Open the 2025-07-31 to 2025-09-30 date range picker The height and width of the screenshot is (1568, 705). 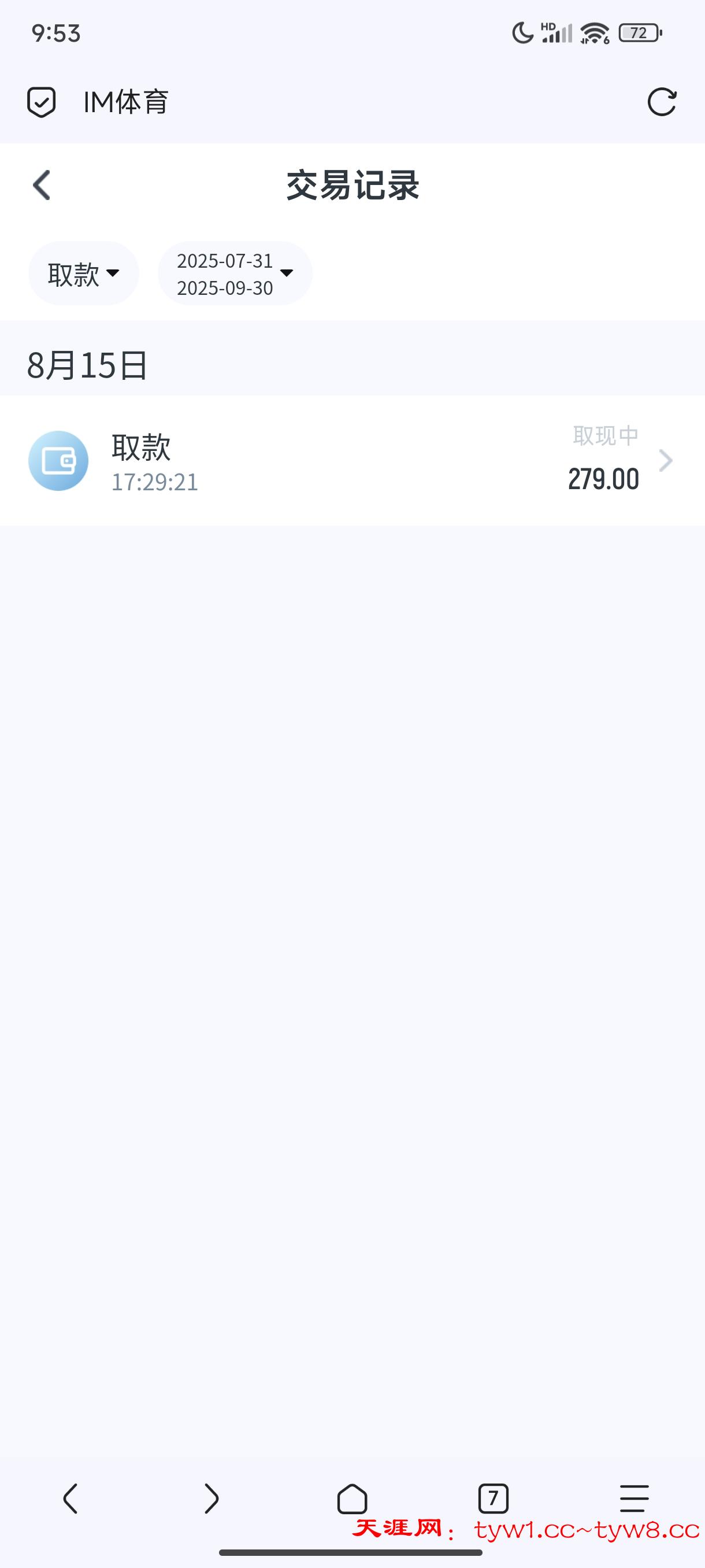tap(235, 274)
